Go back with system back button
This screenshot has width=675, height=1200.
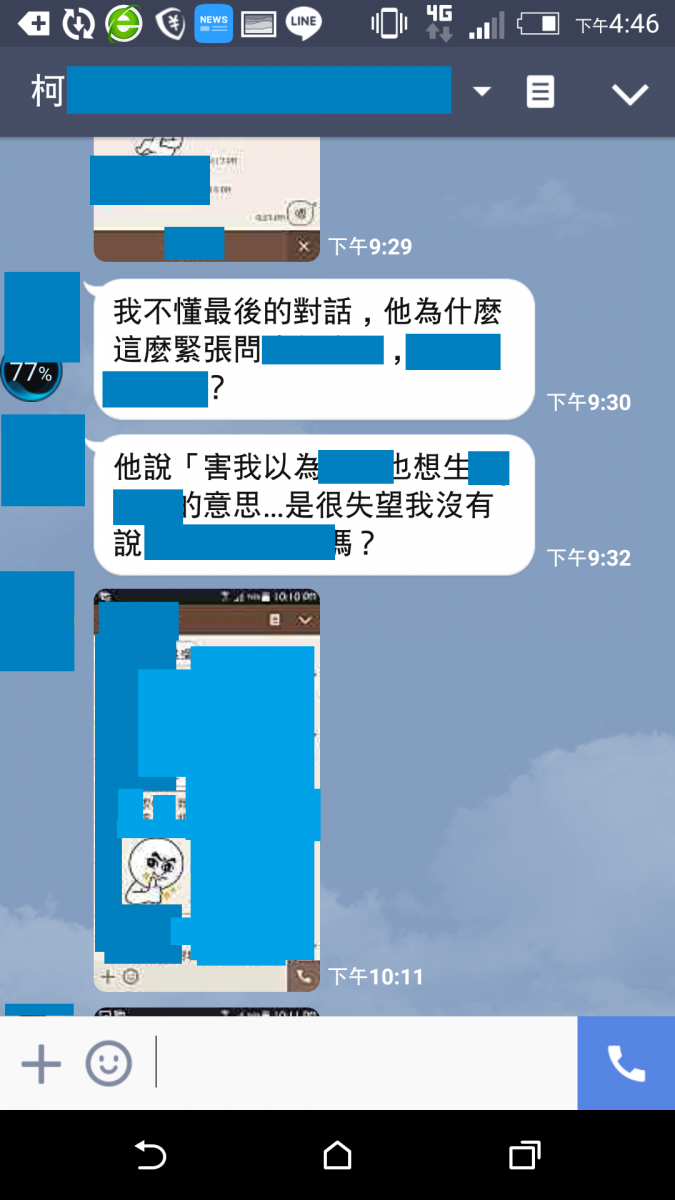click(150, 1156)
